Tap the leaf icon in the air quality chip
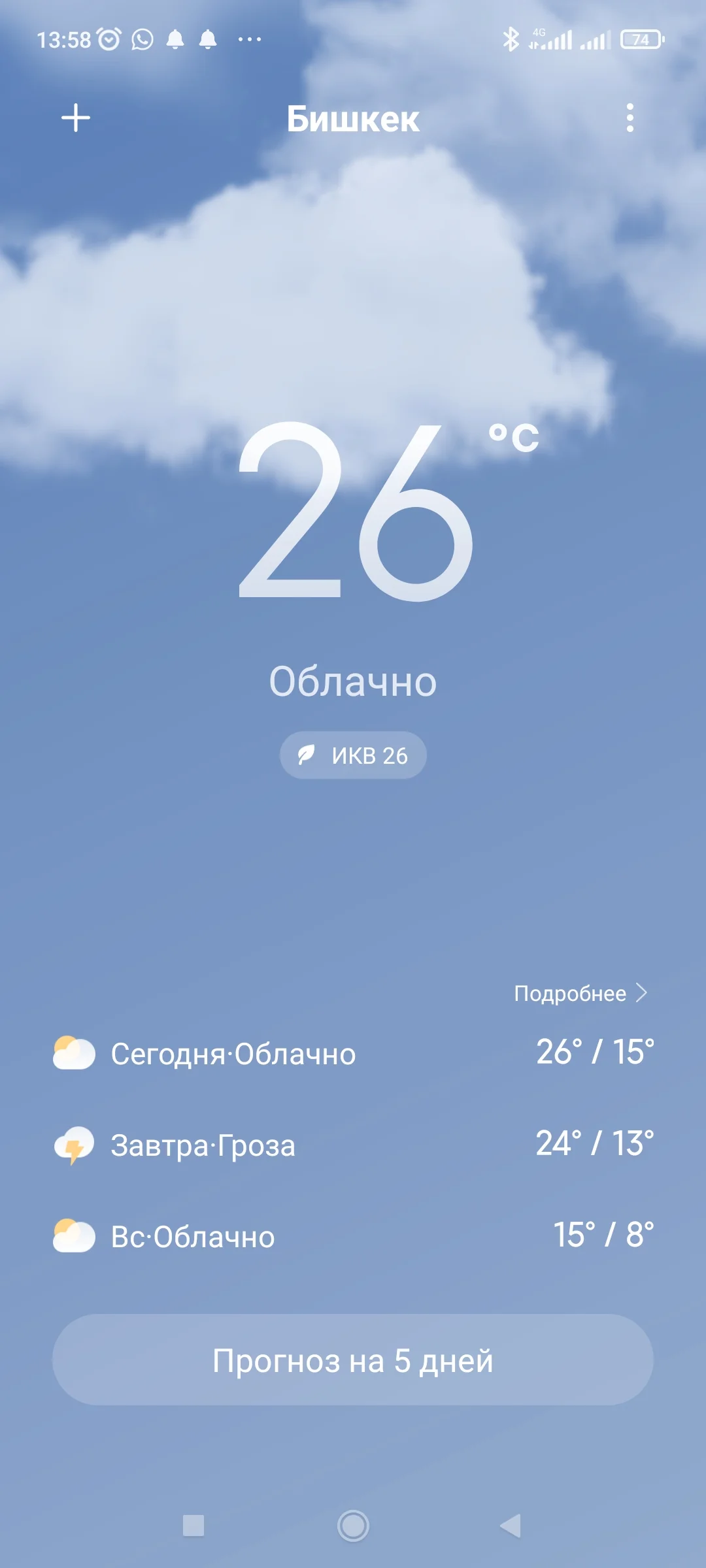 pos(309,755)
